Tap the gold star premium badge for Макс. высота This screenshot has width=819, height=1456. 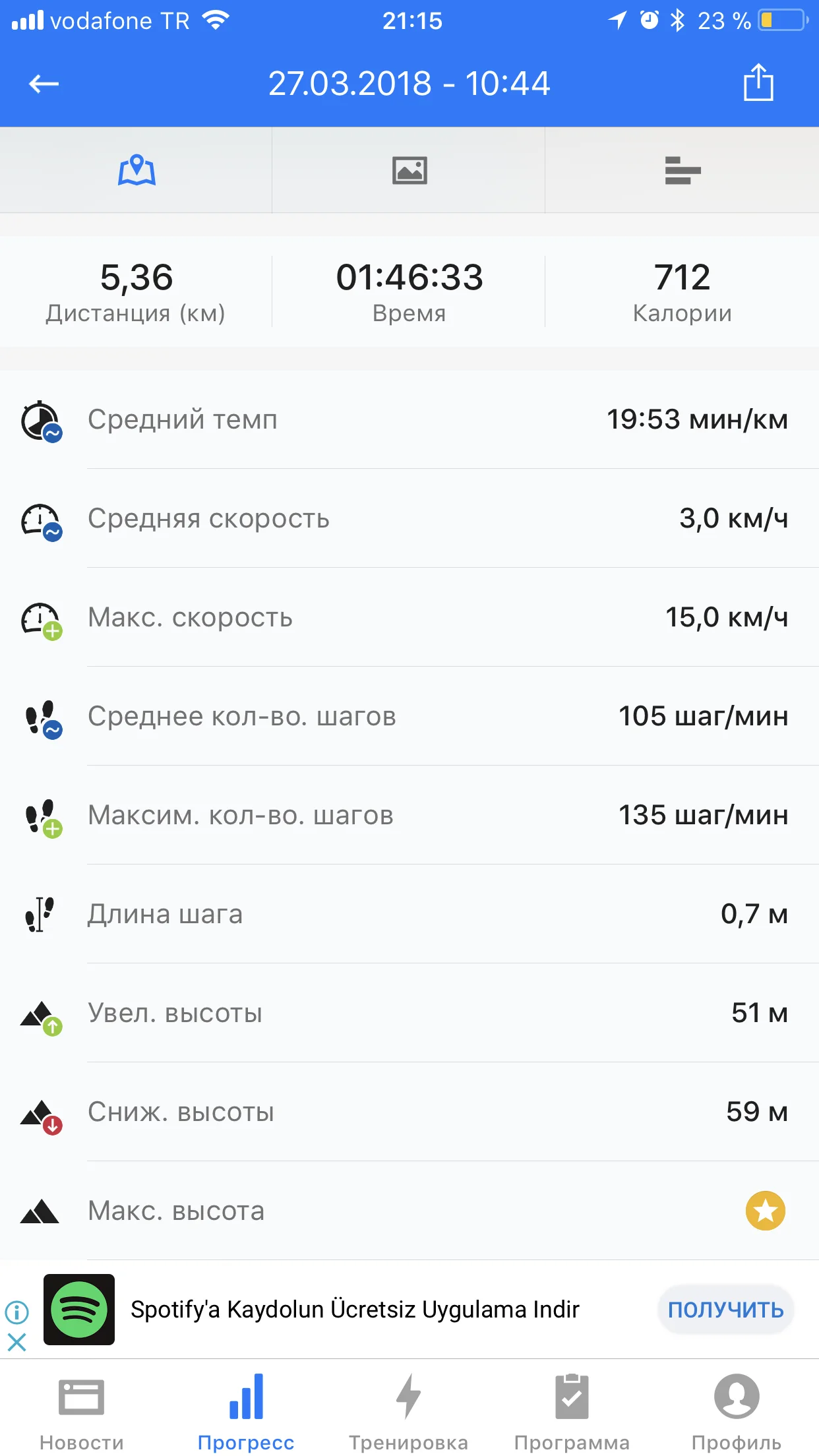pos(765,1211)
